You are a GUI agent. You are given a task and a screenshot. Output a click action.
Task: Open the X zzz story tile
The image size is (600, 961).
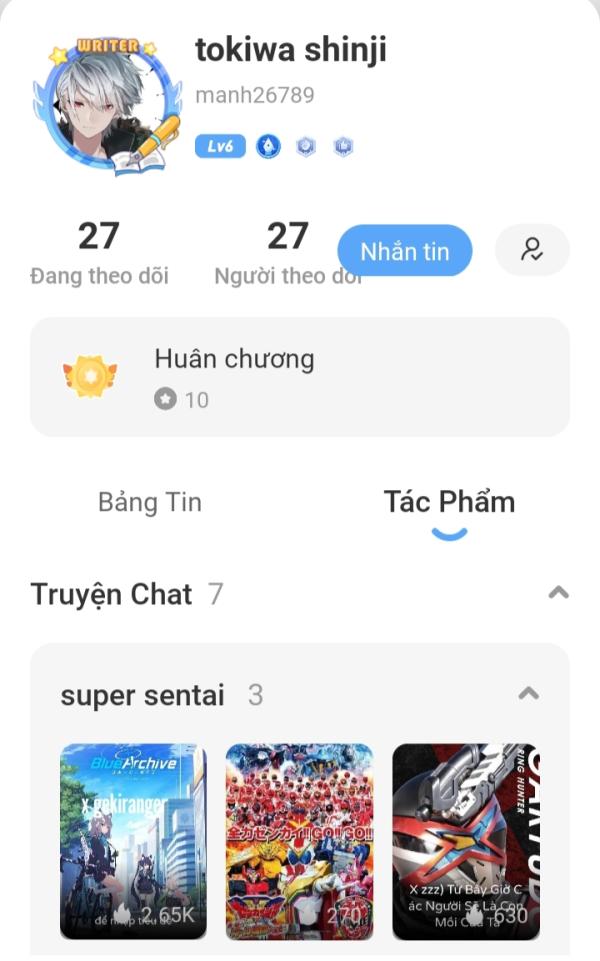(x=465, y=841)
